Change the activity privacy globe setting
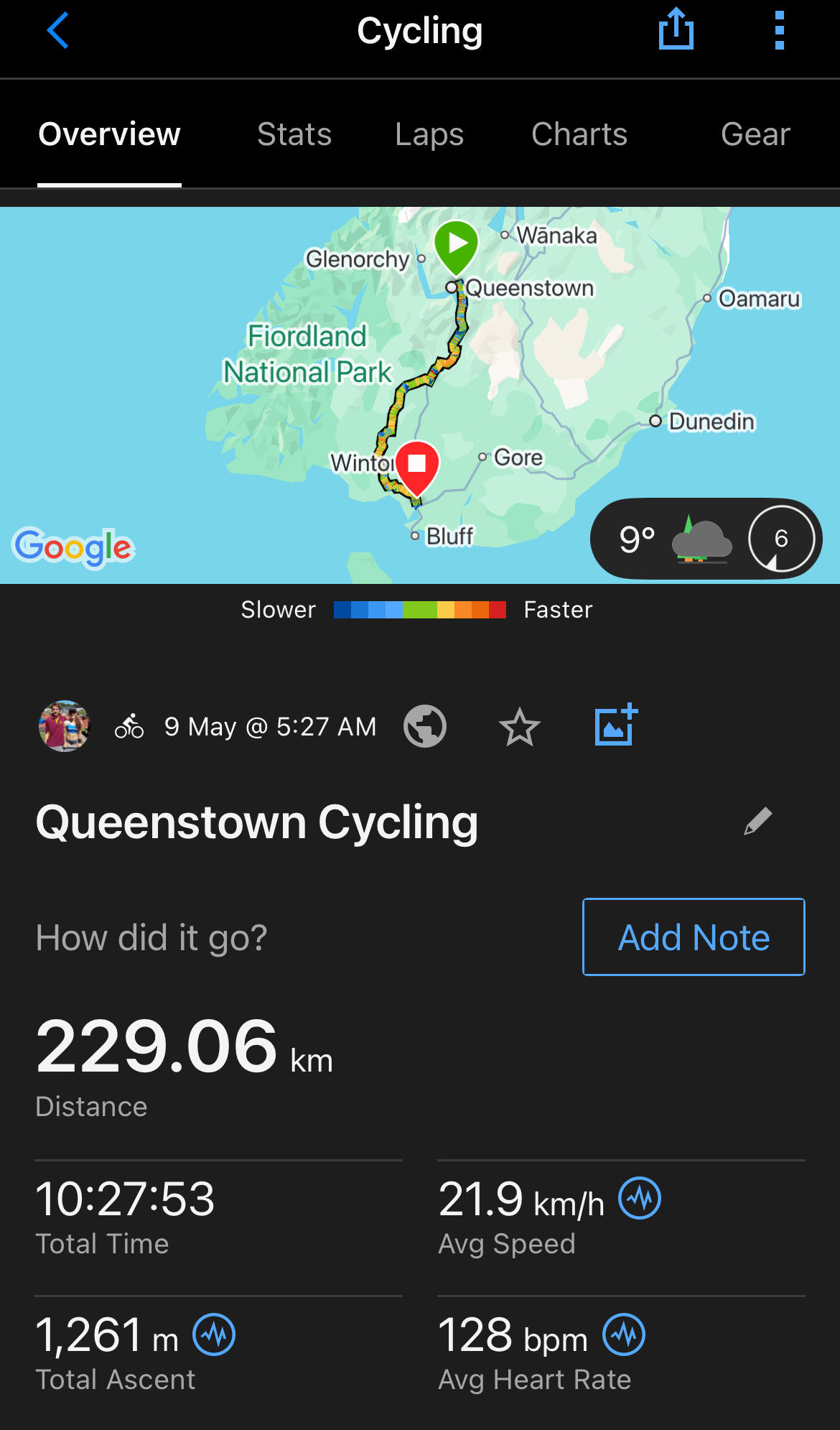 [x=425, y=726]
